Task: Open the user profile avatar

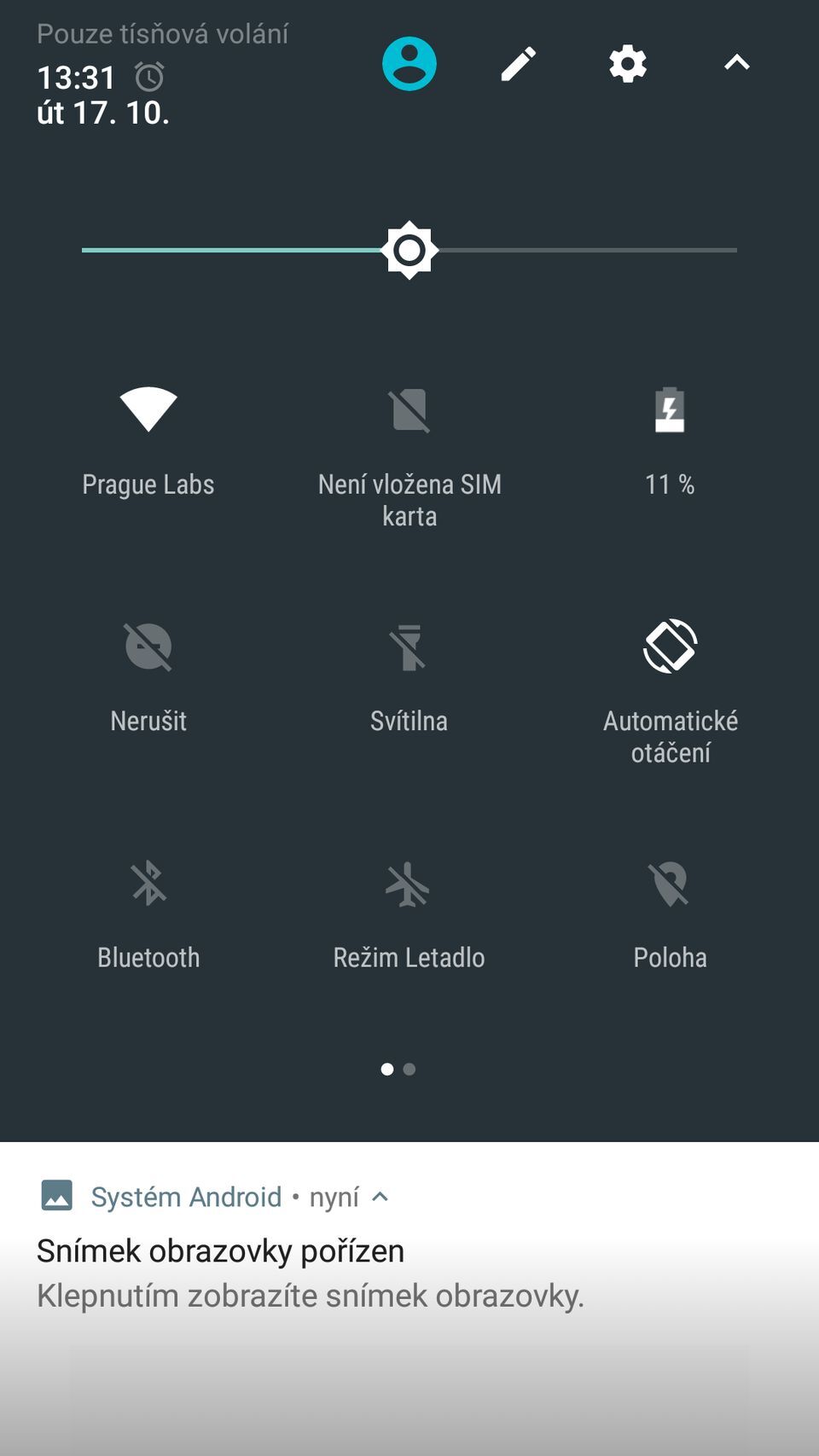Action: [x=408, y=62]
